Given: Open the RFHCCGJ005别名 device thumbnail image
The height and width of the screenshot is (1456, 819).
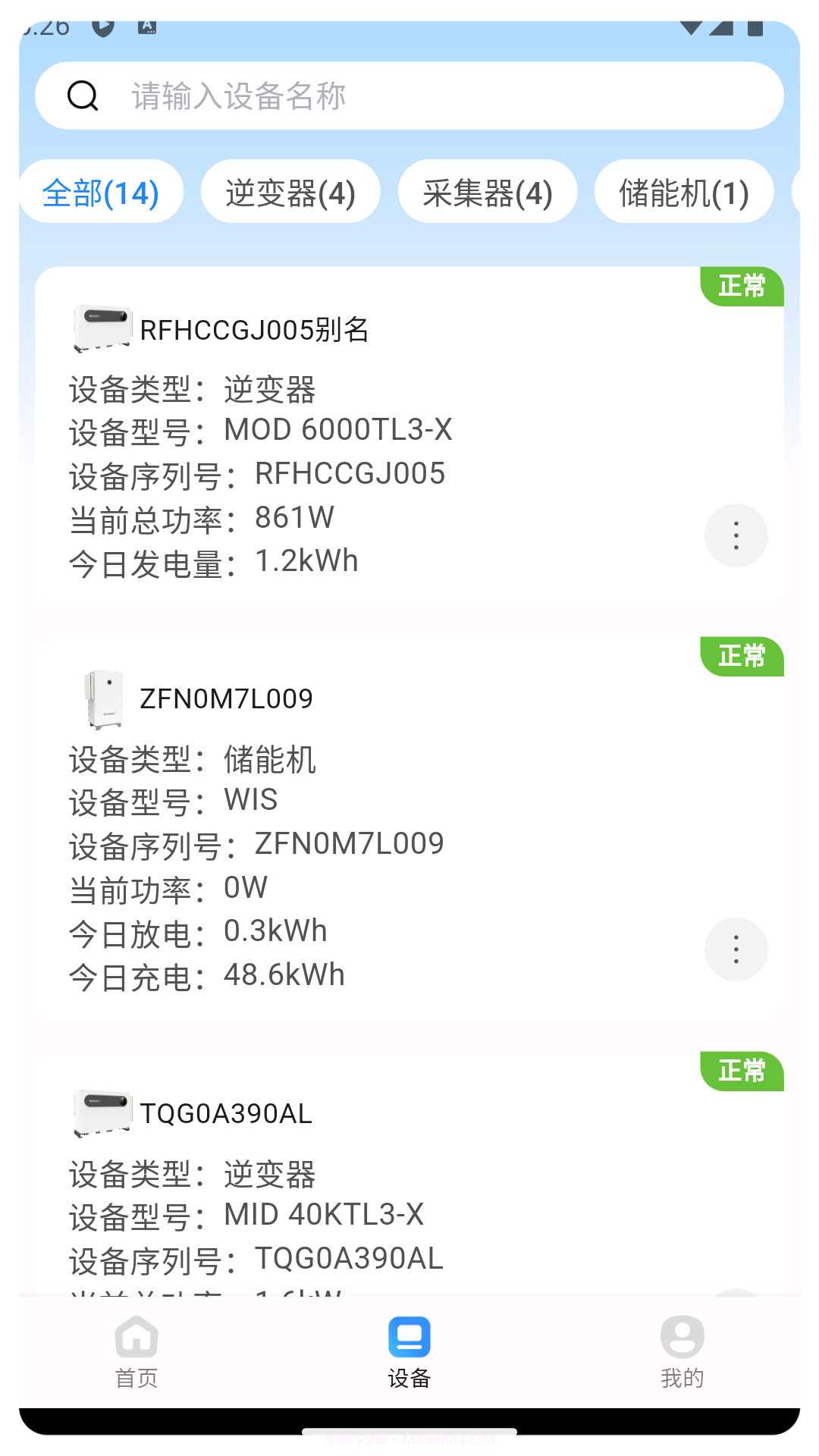Looking at the screenshot, I should (99, 329).
